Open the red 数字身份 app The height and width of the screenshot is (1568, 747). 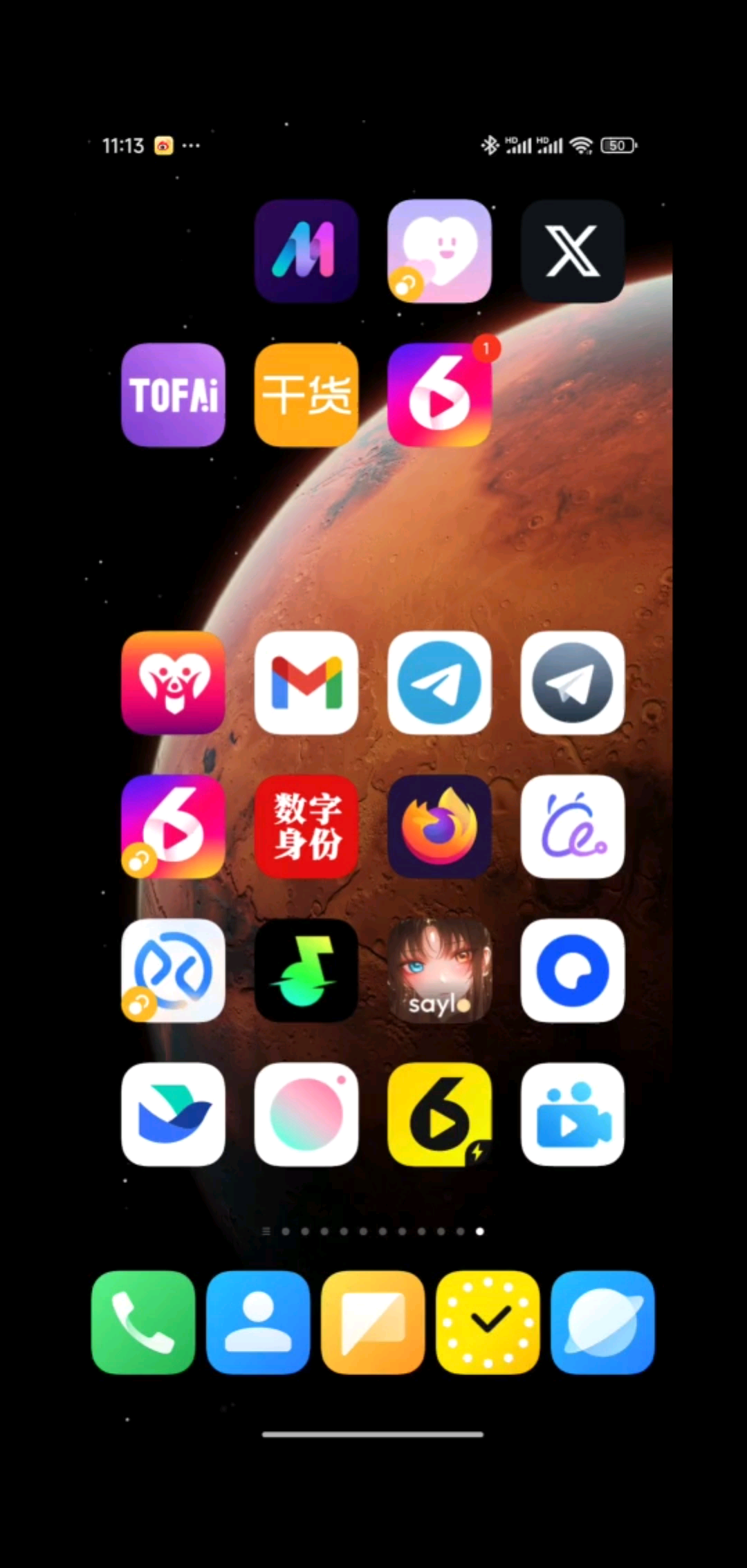[306, 826]
